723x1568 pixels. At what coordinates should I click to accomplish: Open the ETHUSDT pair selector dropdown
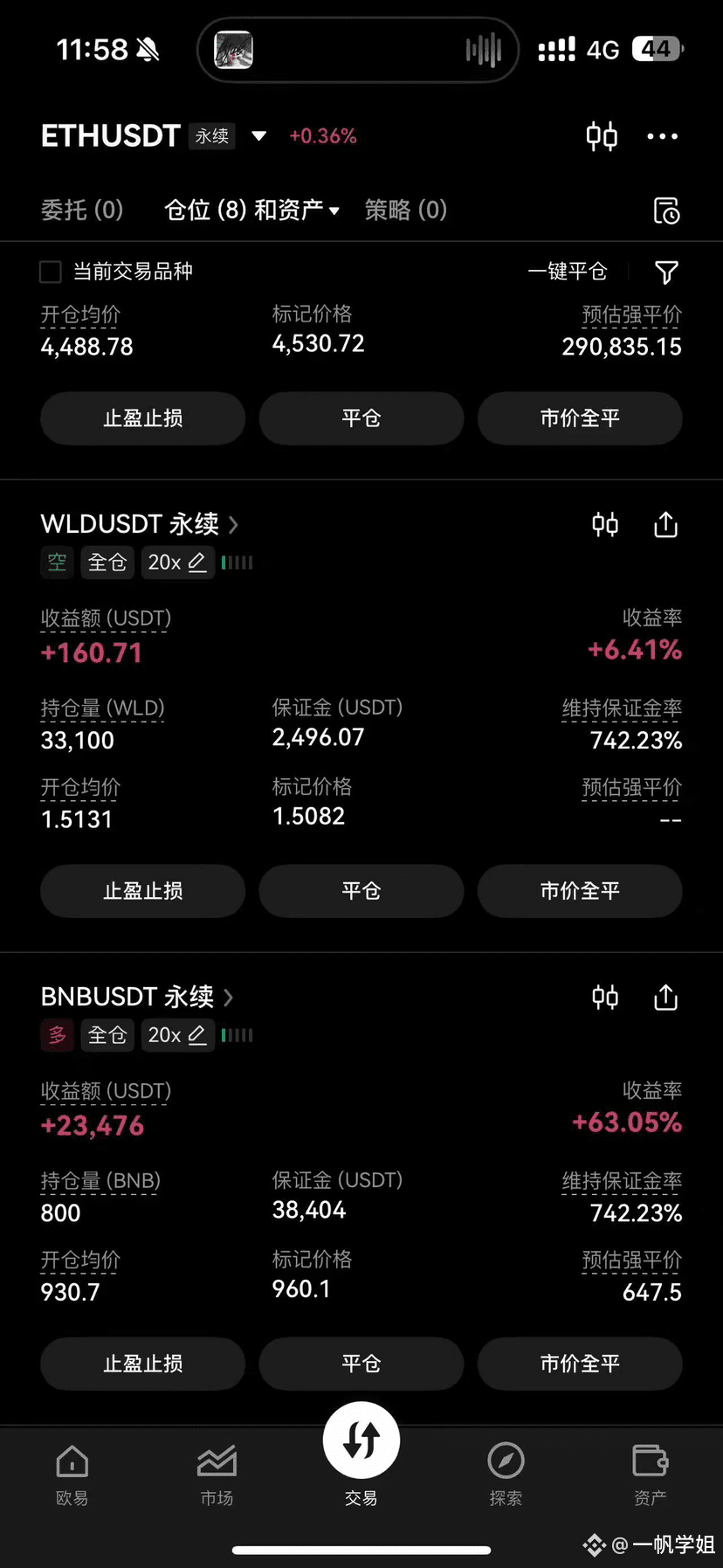(258, 136)
